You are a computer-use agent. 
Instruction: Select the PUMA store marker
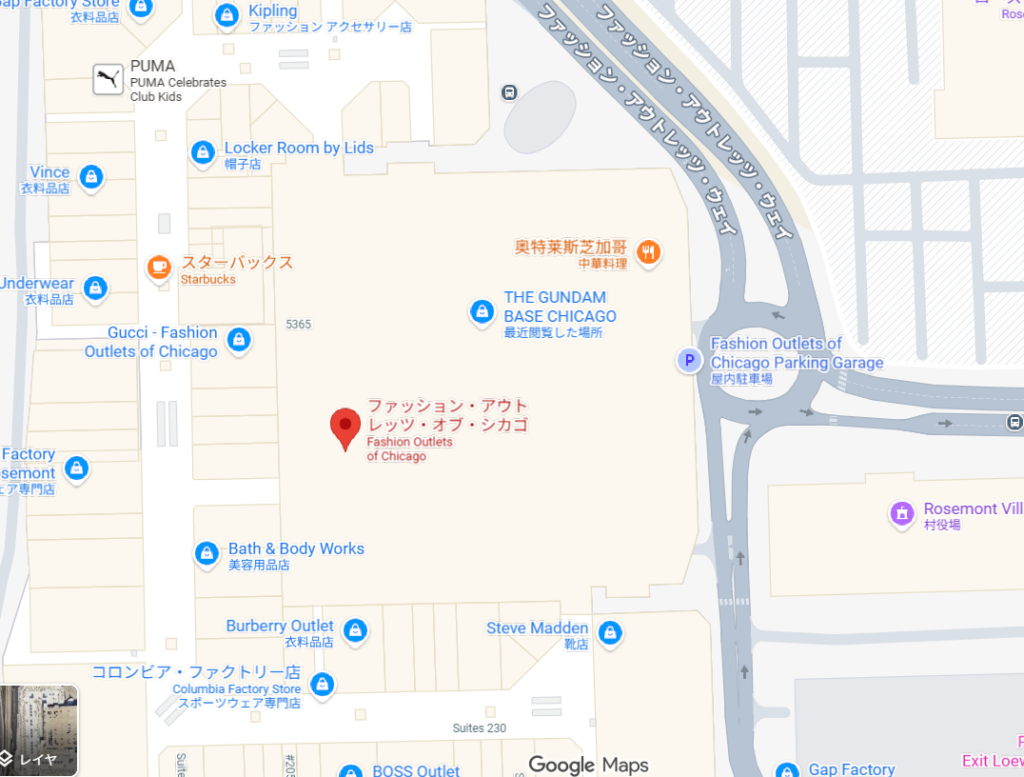[x=108, y=79]
